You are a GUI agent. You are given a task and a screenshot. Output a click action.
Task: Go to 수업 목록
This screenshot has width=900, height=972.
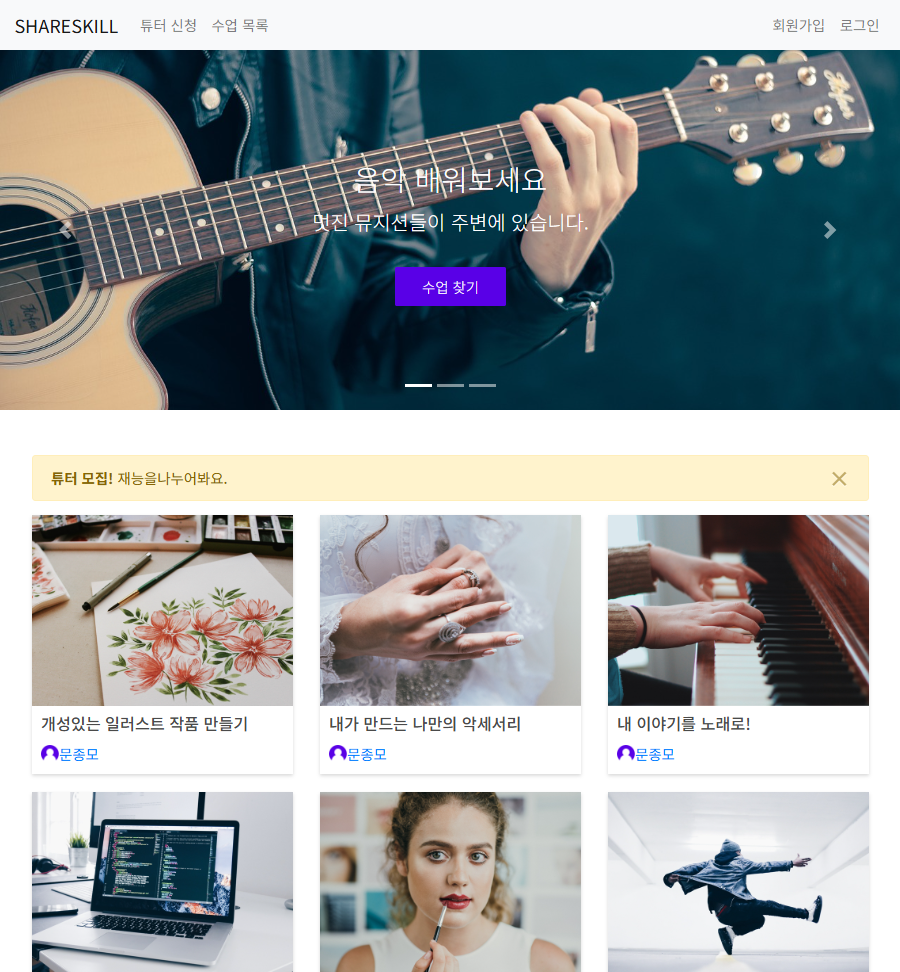click(239, 26)
